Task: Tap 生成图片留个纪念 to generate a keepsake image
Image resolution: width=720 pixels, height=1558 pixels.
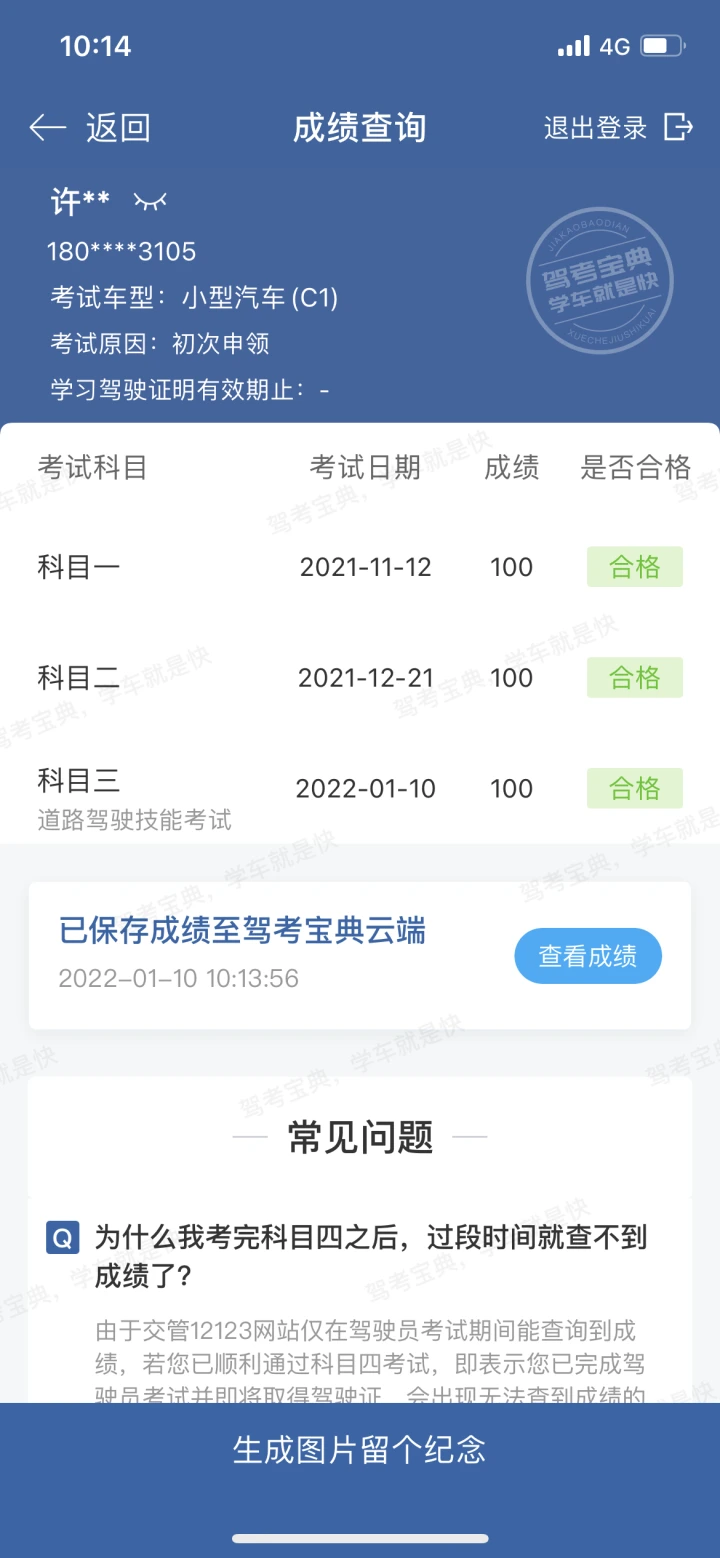Action: [360, 1449]
